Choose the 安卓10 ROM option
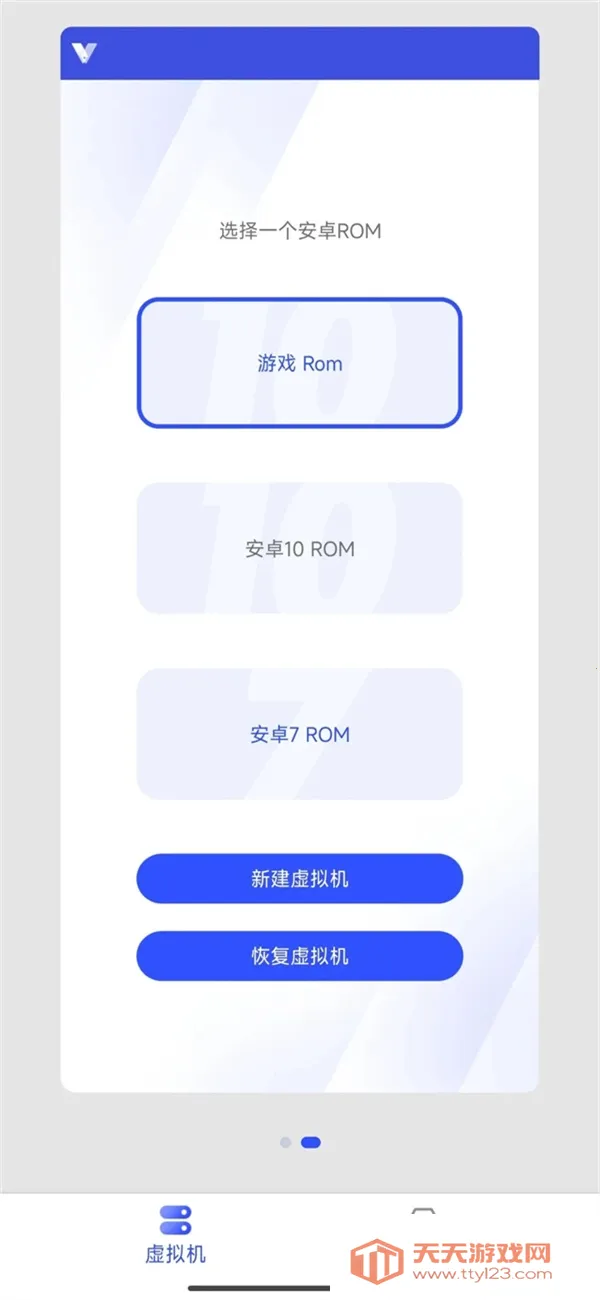 point(299,548)
